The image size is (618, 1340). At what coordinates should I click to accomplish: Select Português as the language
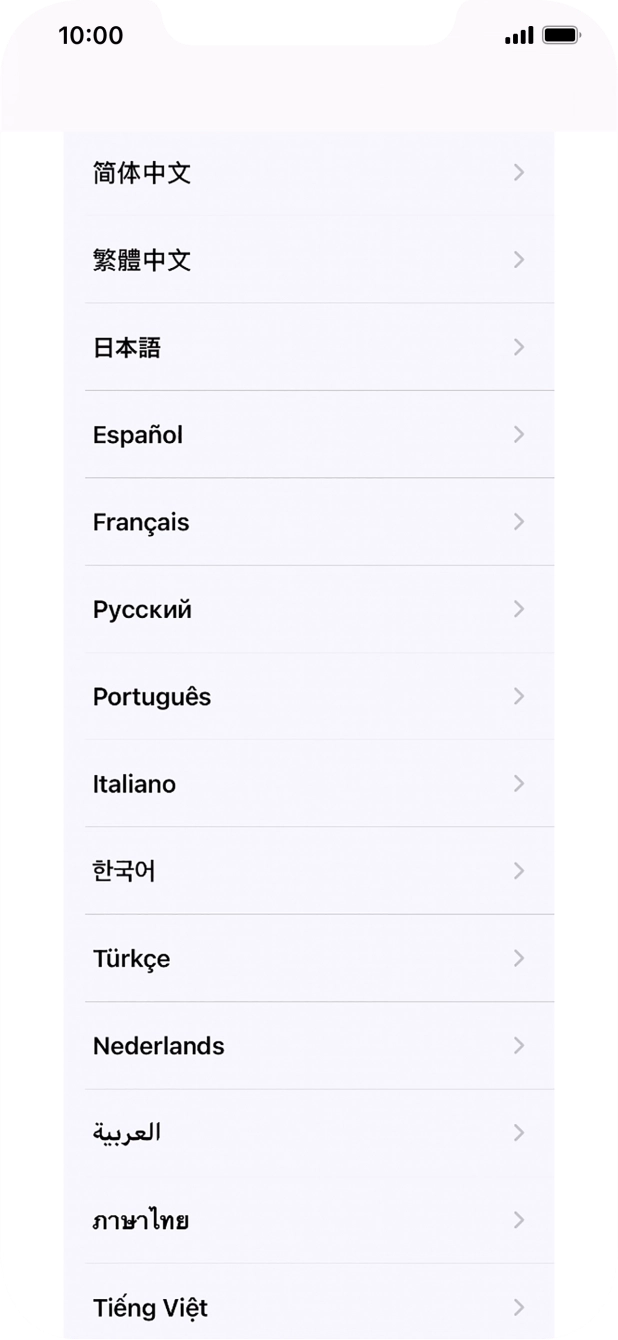[308, 696]
